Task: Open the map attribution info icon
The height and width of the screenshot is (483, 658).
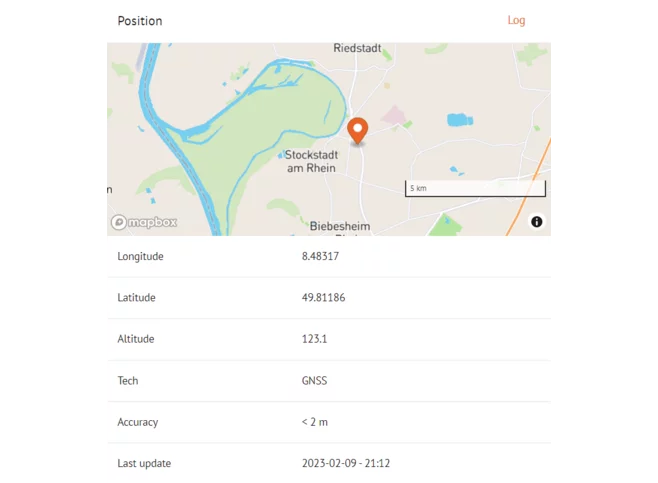Action: [537, 222]
